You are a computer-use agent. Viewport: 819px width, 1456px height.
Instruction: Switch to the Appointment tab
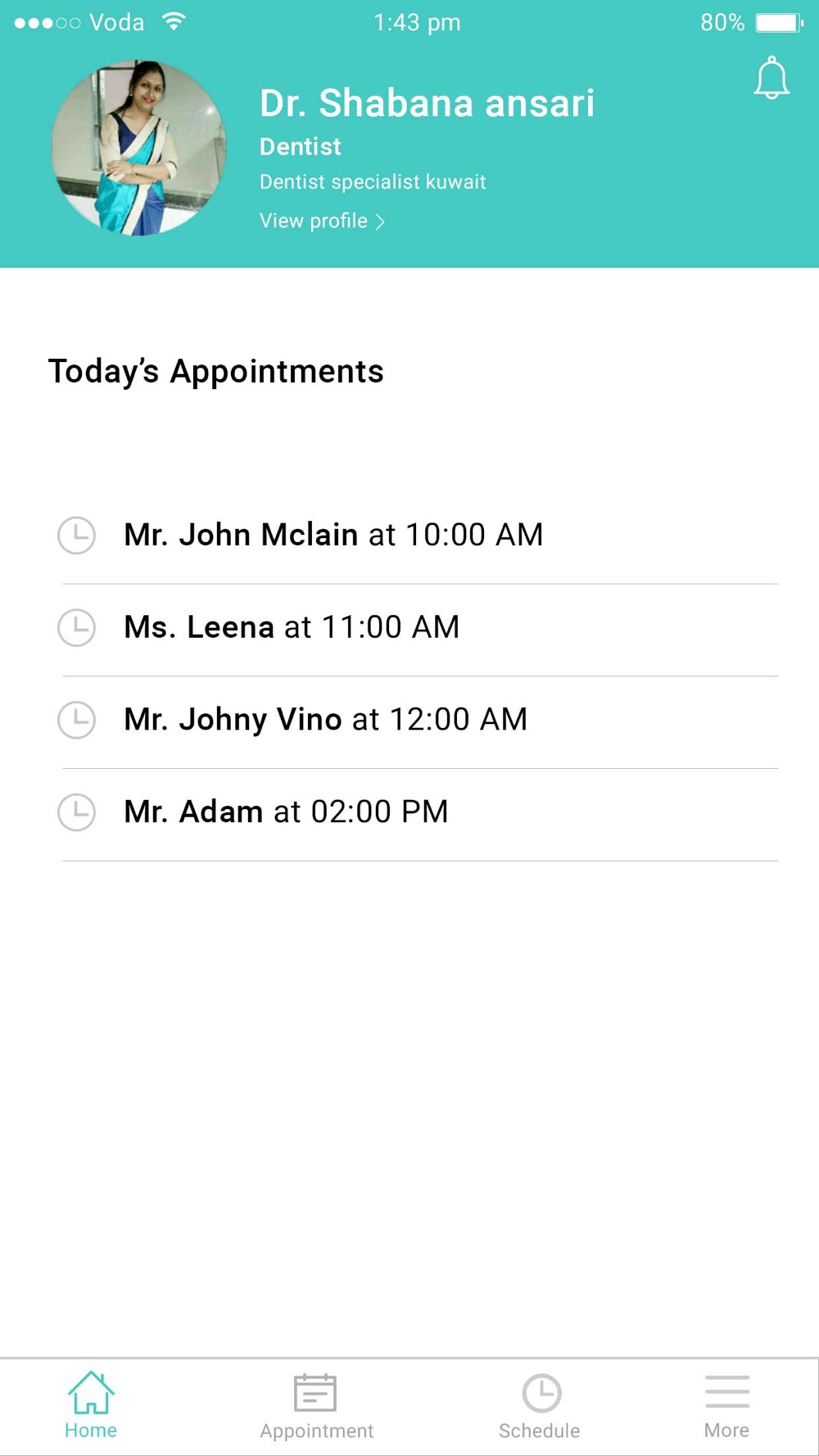pyautogui.click(x=316, y=1407)
